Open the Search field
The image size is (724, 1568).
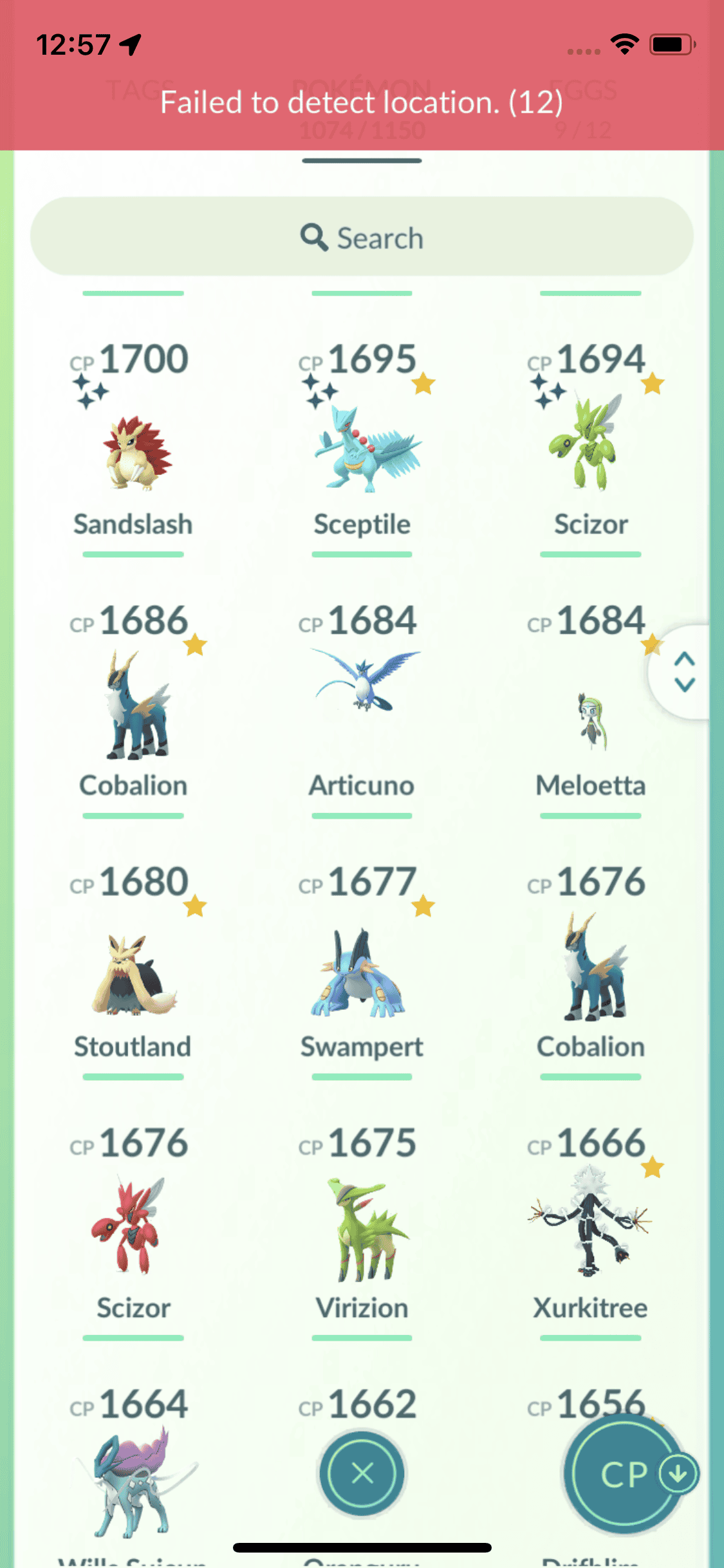(x=362, y=238)
